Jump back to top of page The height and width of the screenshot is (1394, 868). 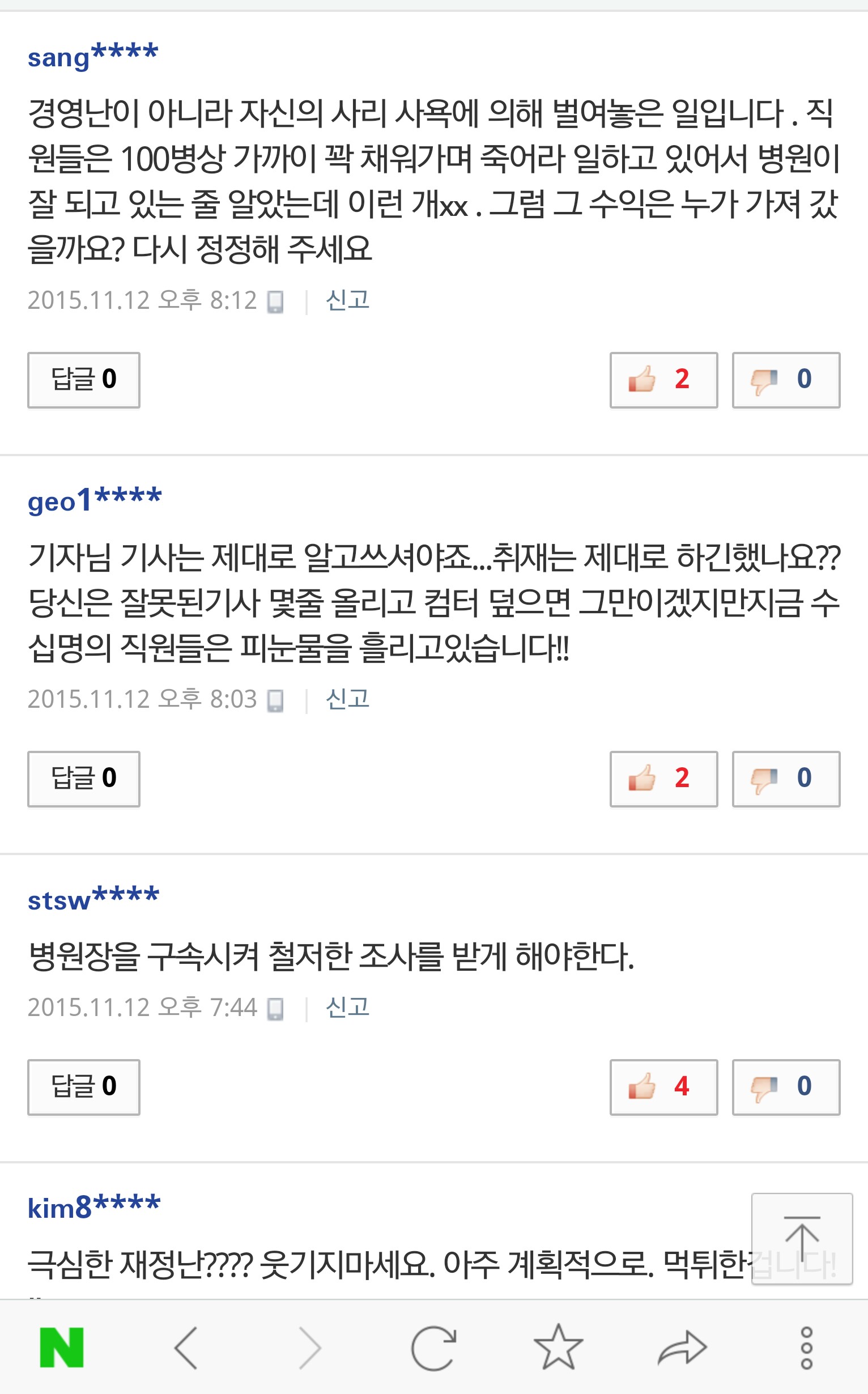point(801,1239)
